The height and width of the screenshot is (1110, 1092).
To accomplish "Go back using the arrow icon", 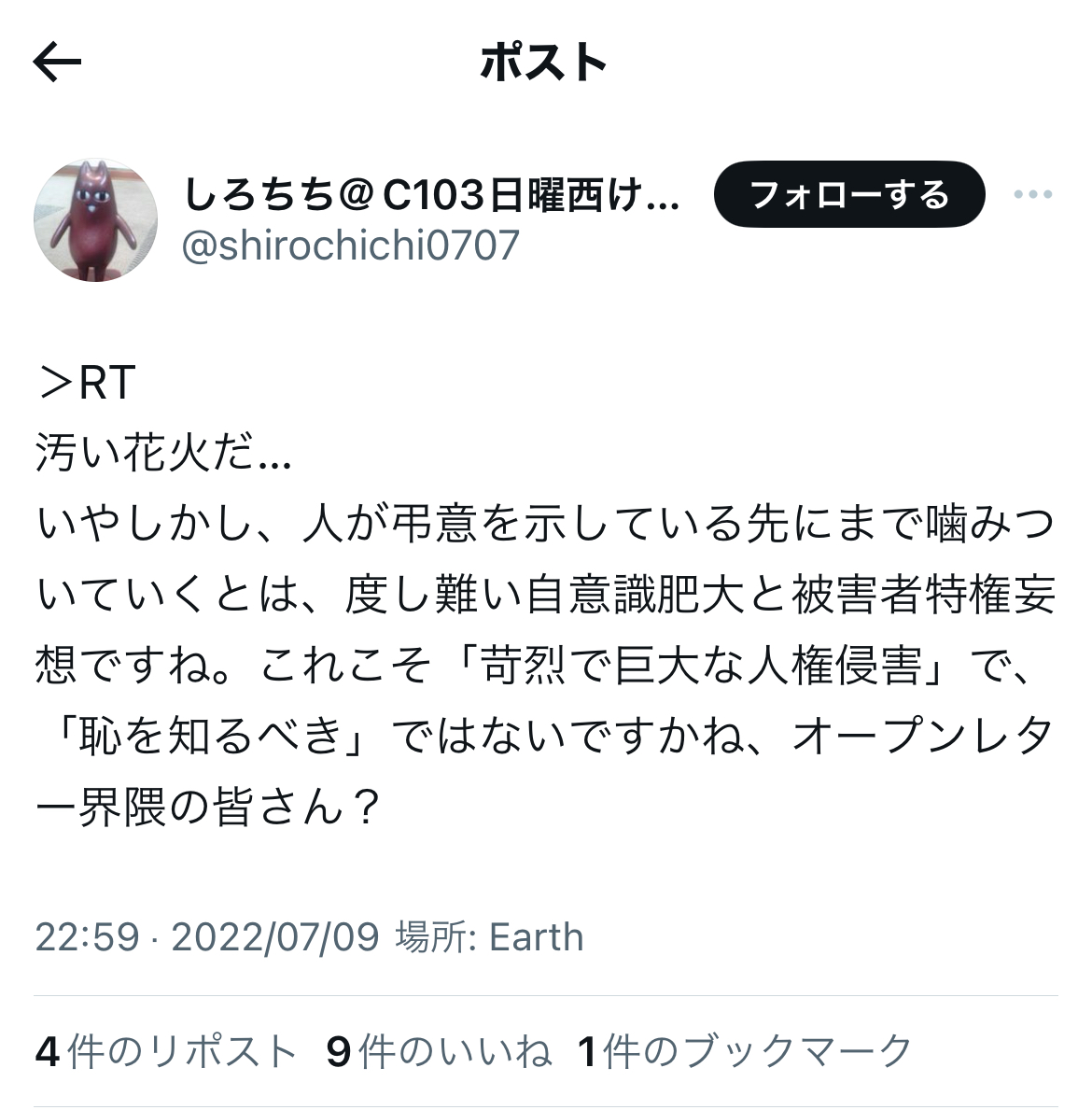I will pyautogui.click(x=58, y=63).
